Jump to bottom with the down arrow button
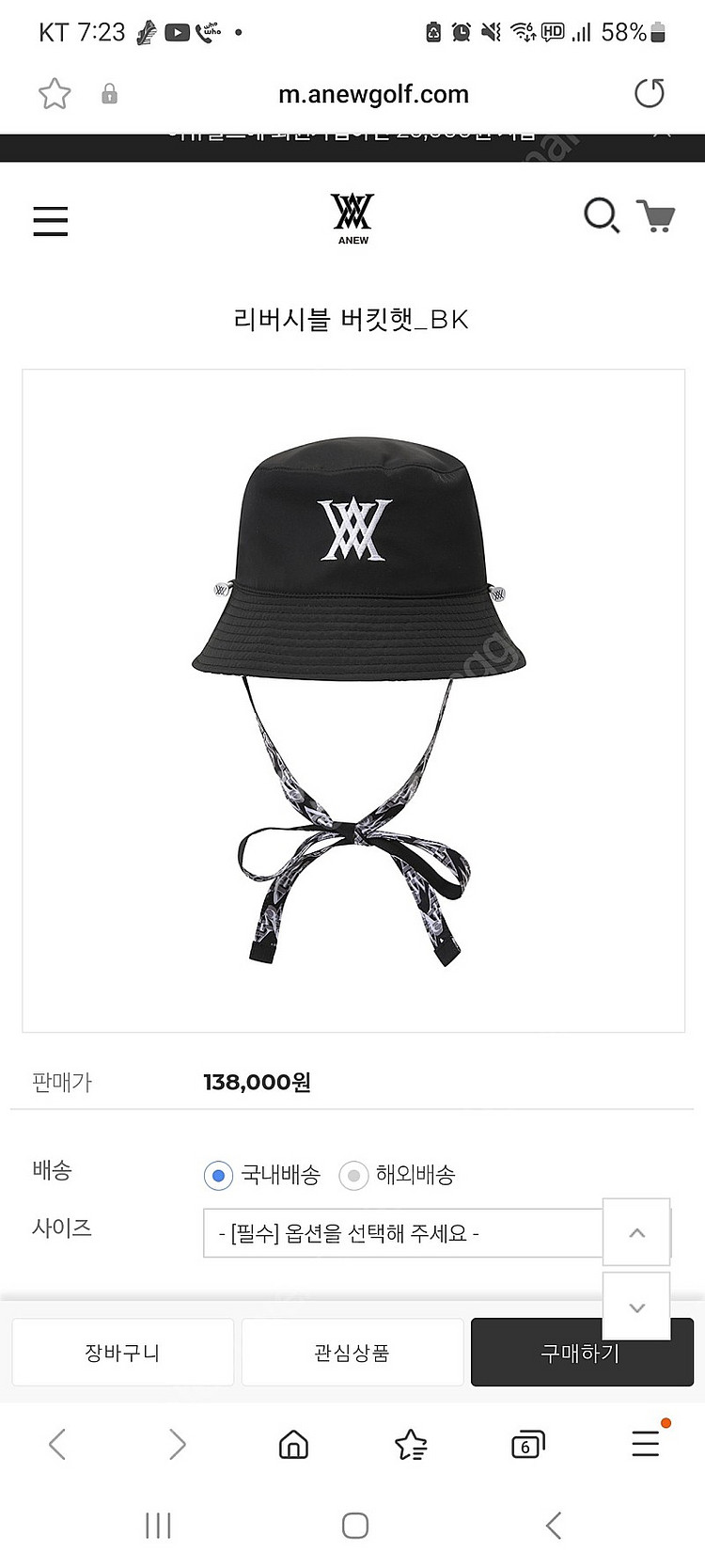Viewport: 705px width, 1568px height. (x=636, y=1307)
